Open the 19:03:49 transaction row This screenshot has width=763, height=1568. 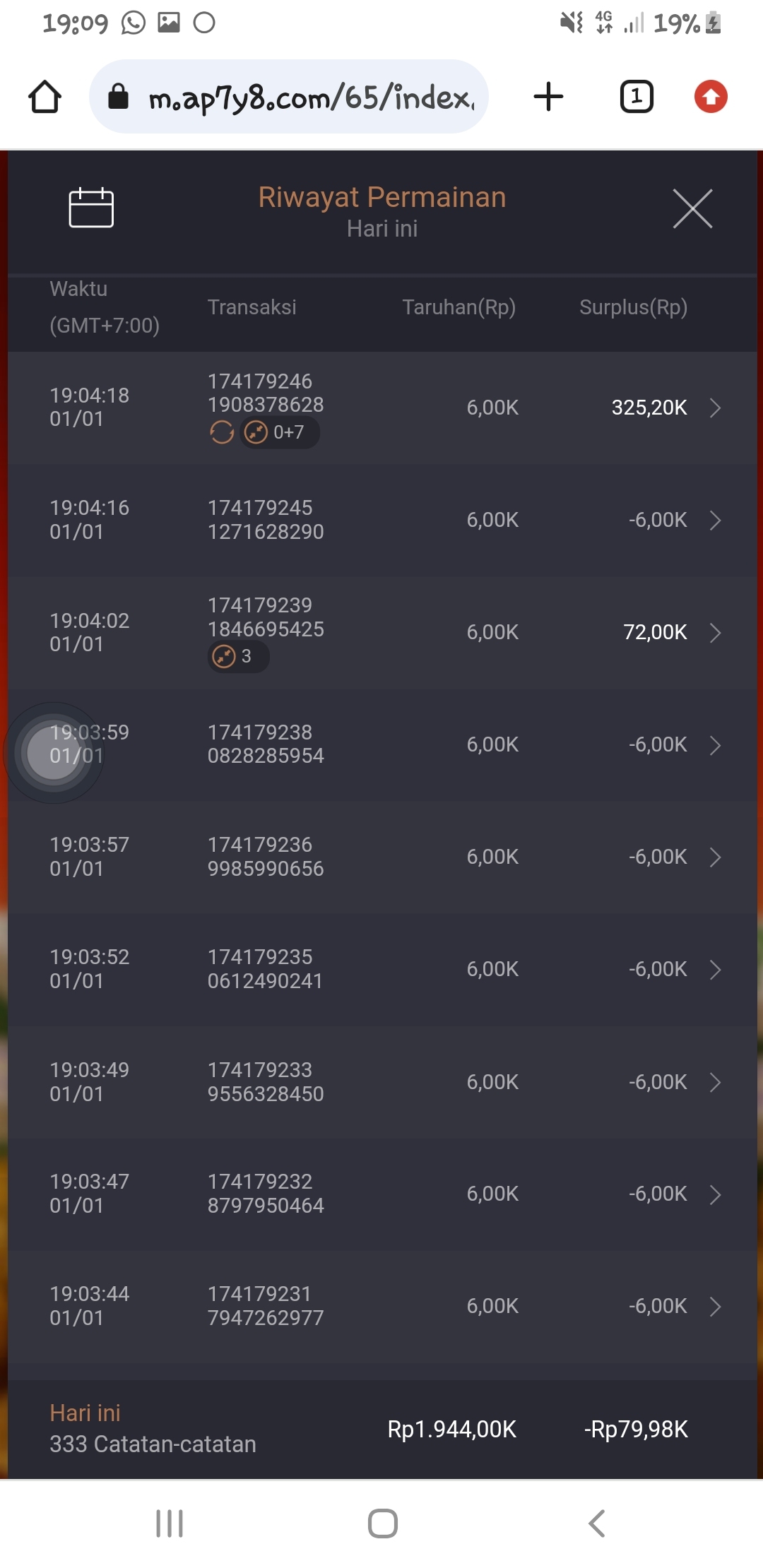pyautogui.click(x=714, y=1081)
